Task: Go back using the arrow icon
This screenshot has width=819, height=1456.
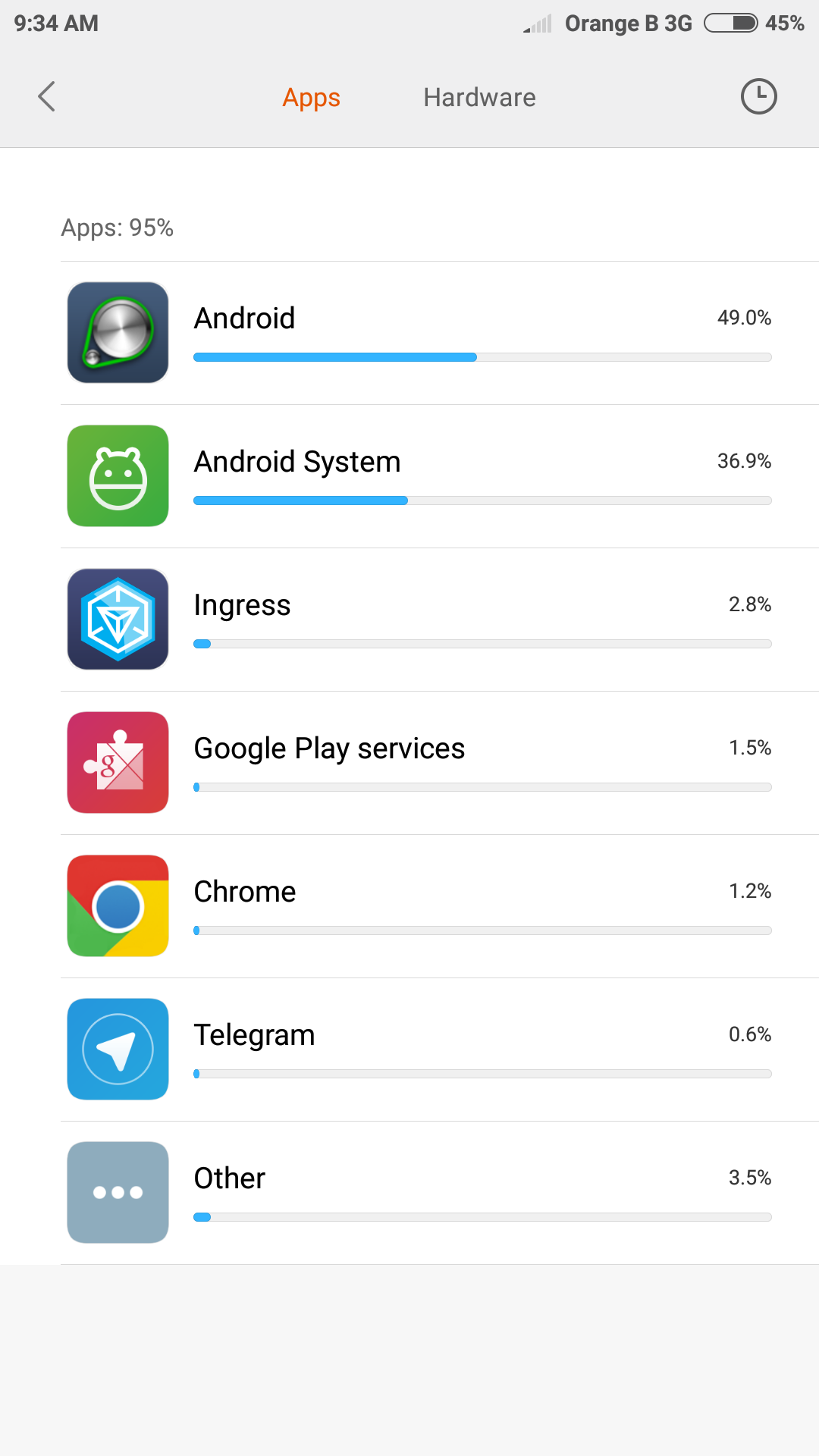Action: 46,96
